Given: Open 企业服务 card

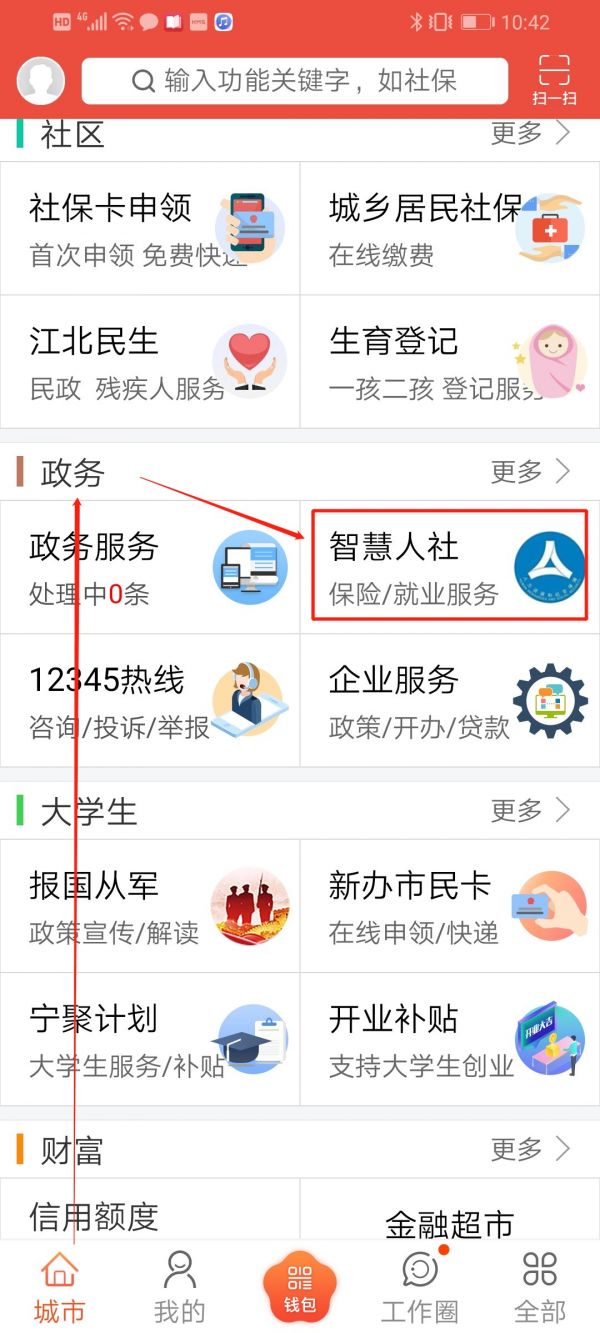Looking at the screenshot, I should [x=450, y=700].
